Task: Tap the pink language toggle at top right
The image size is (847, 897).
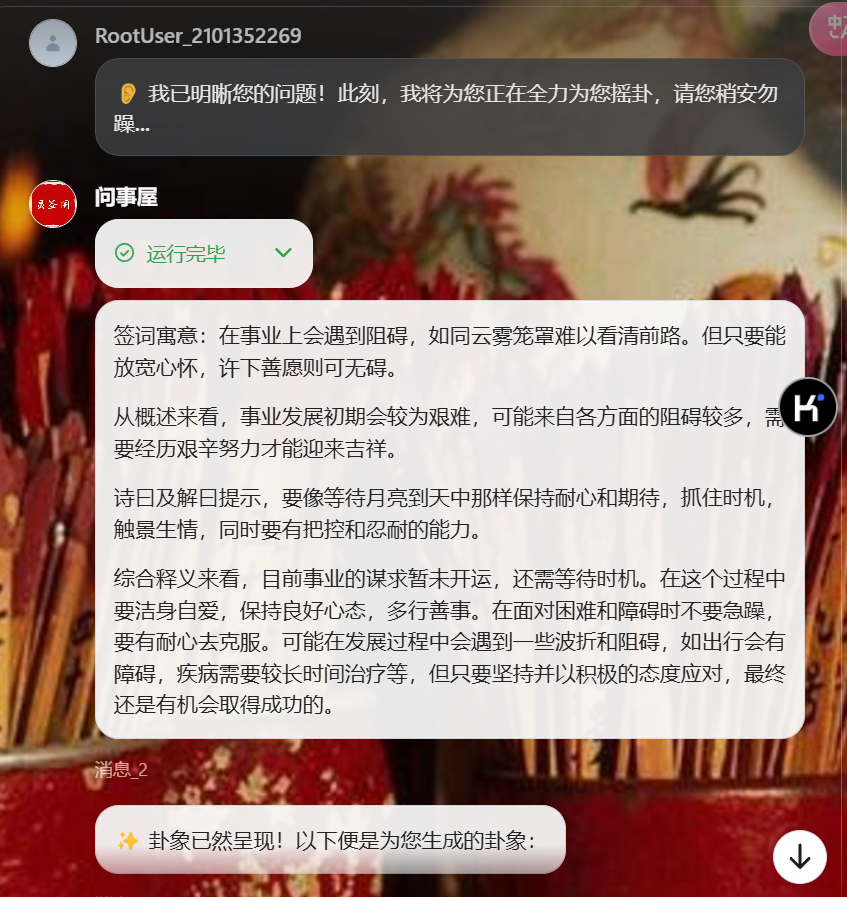Action: (830, 29)
